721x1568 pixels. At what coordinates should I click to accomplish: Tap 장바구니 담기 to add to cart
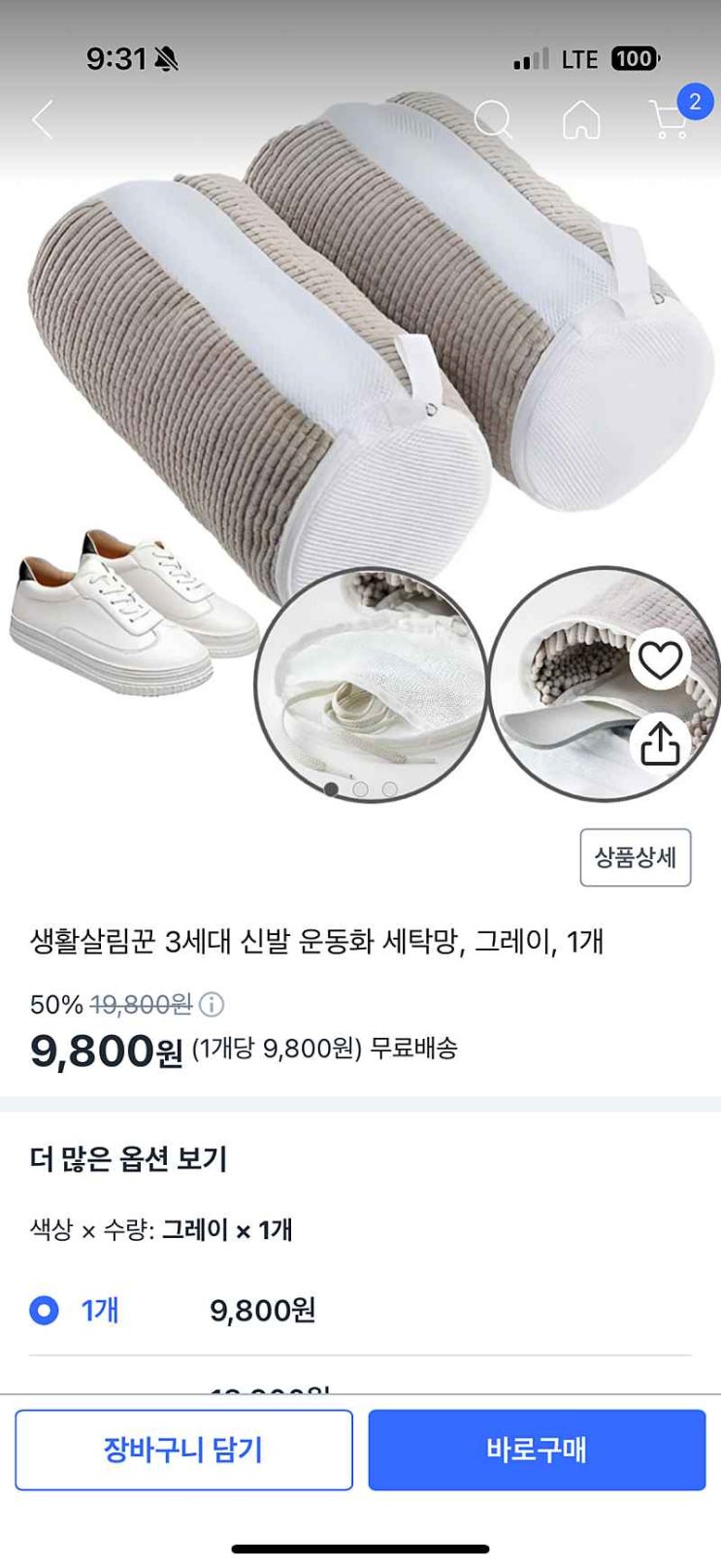(183, 1450)
